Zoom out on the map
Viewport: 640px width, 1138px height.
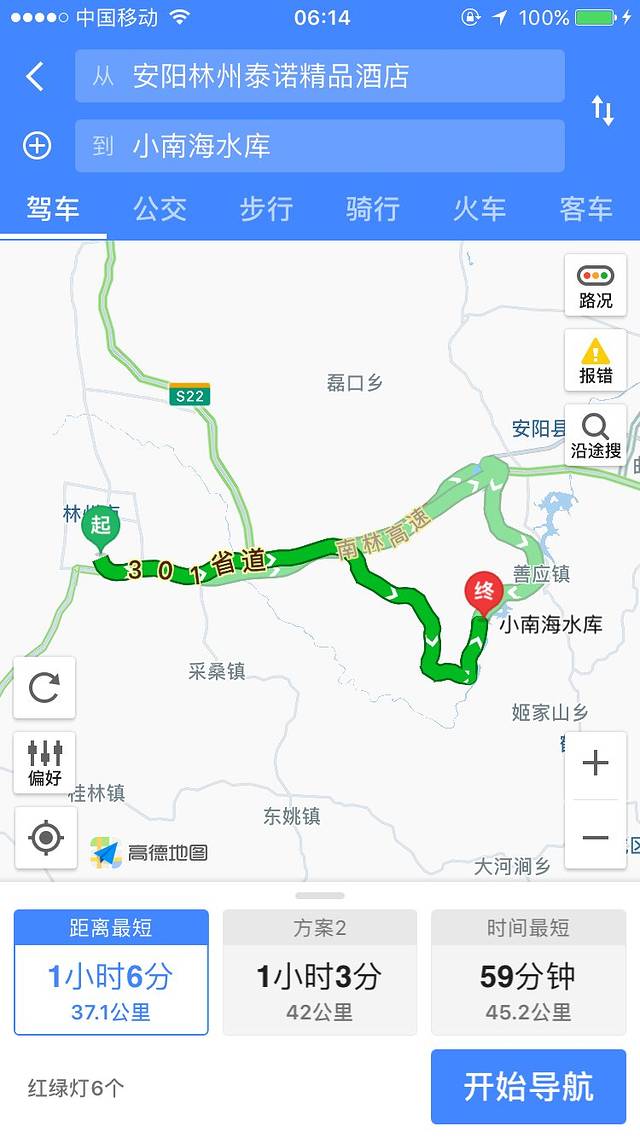pyautogui.click(x=595, y=836)
